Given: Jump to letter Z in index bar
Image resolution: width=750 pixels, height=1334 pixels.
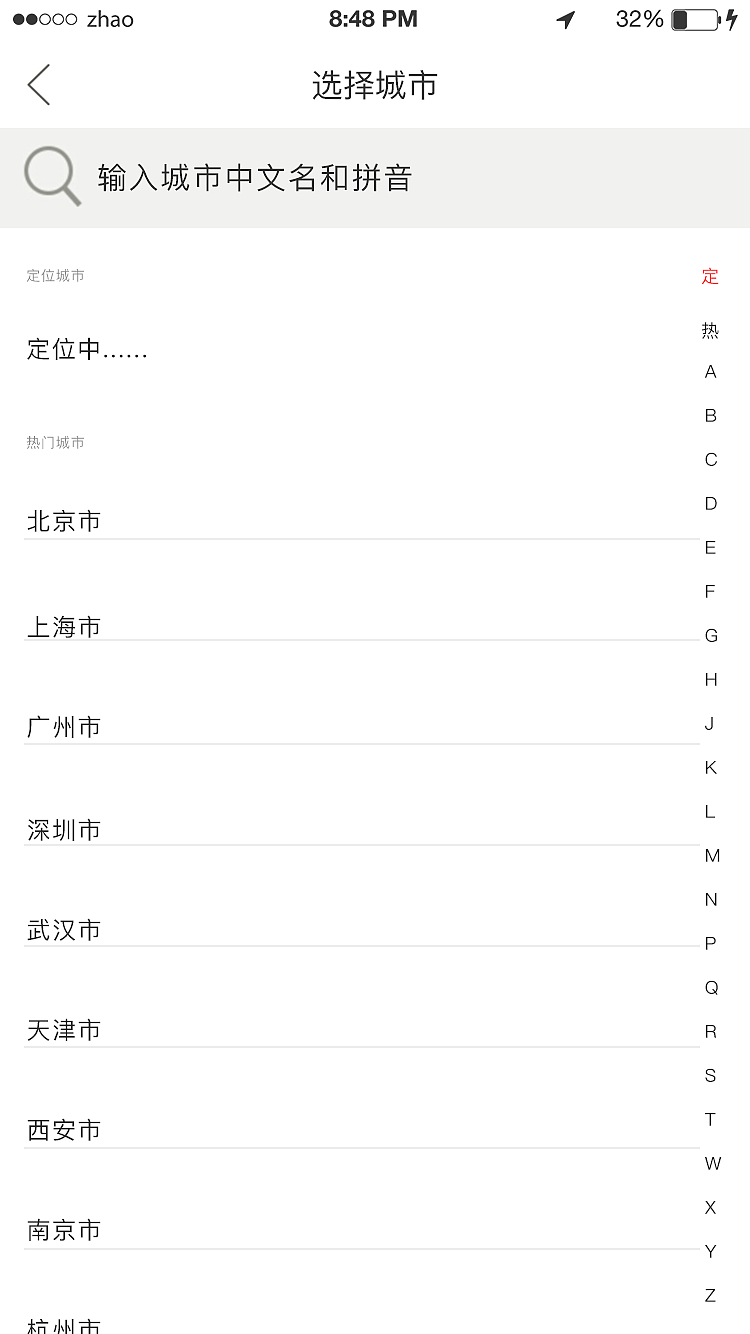Looking at the screenshot, I should [x=710, y=1295].
